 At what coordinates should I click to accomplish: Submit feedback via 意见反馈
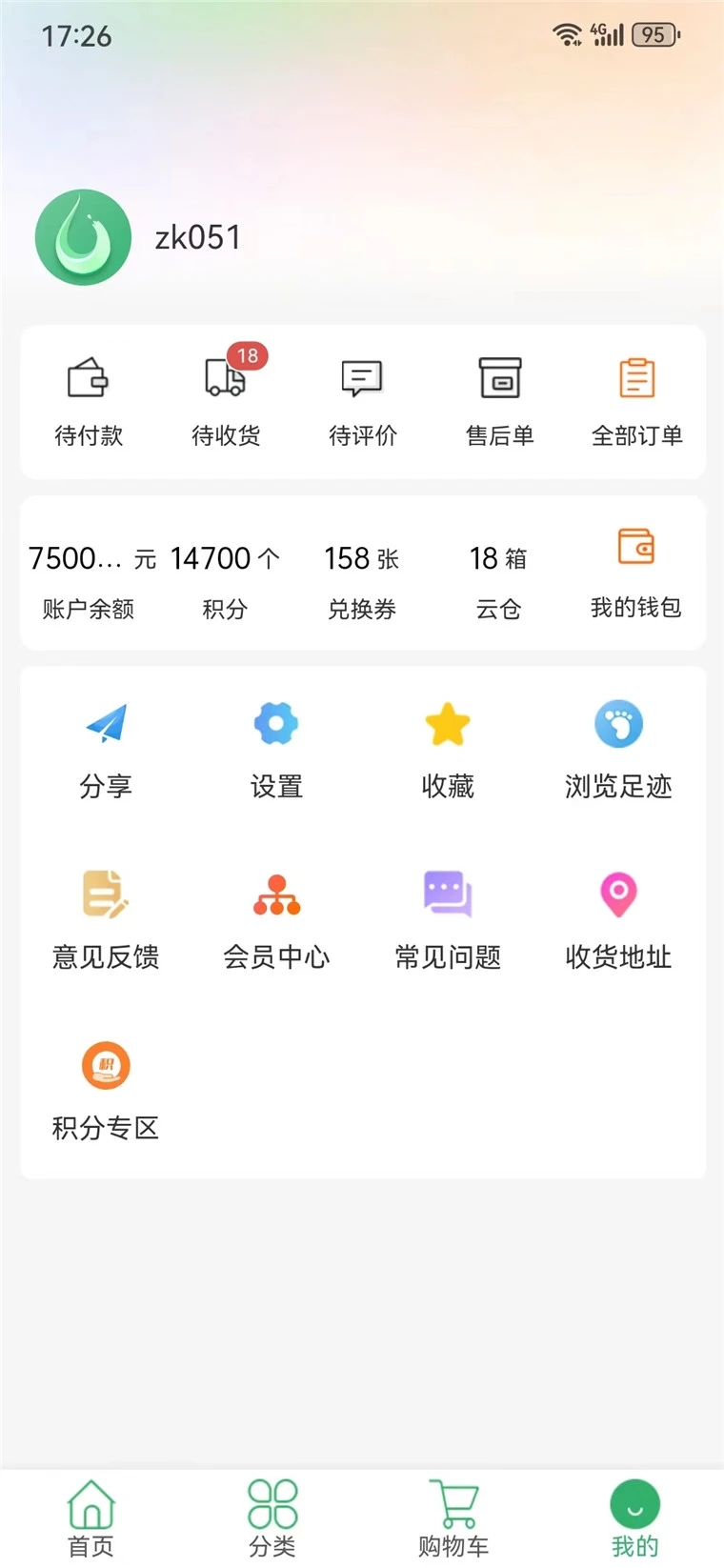coord(106,917)
